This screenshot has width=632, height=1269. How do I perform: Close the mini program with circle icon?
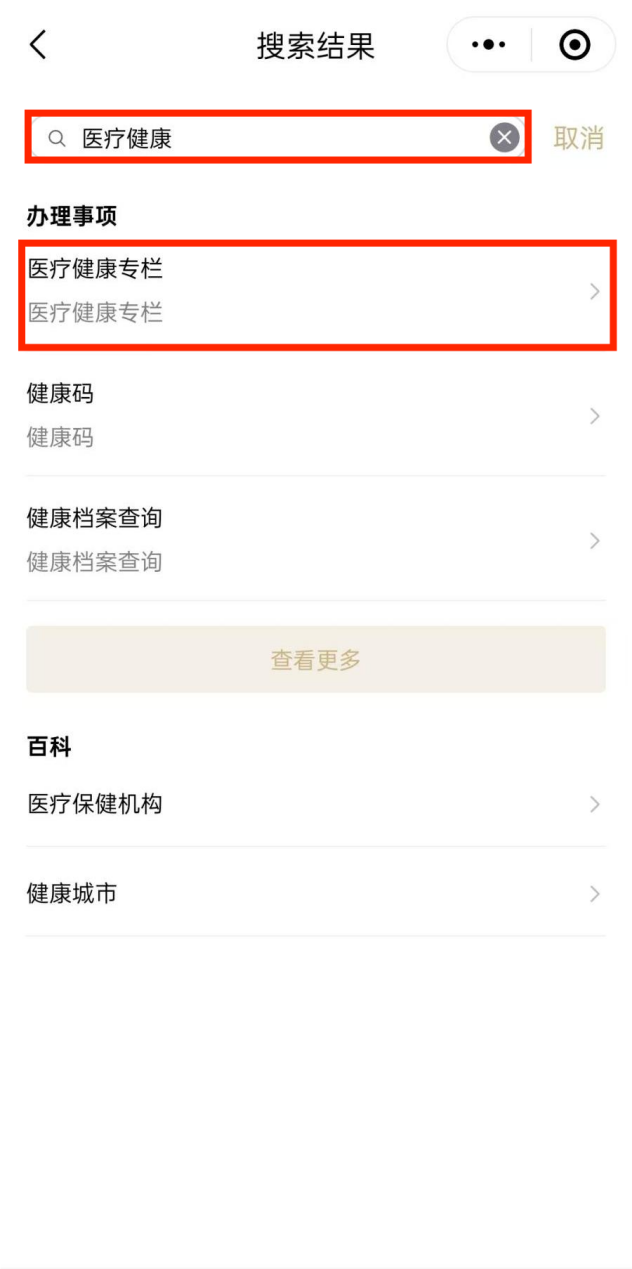click(x=574, y=45)
